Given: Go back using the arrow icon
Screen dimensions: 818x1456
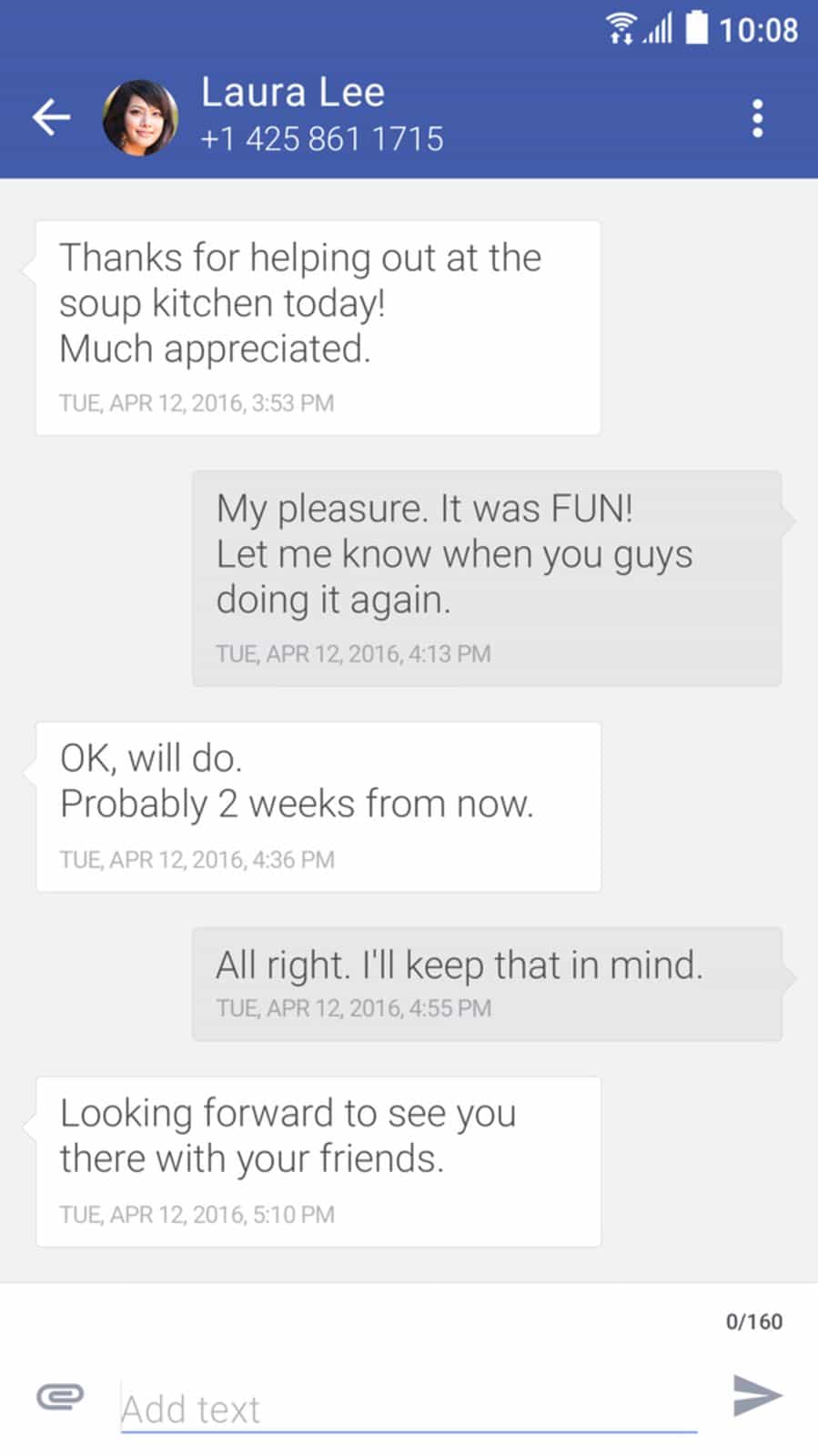Looking at the screenshot, I should point(52,117).
